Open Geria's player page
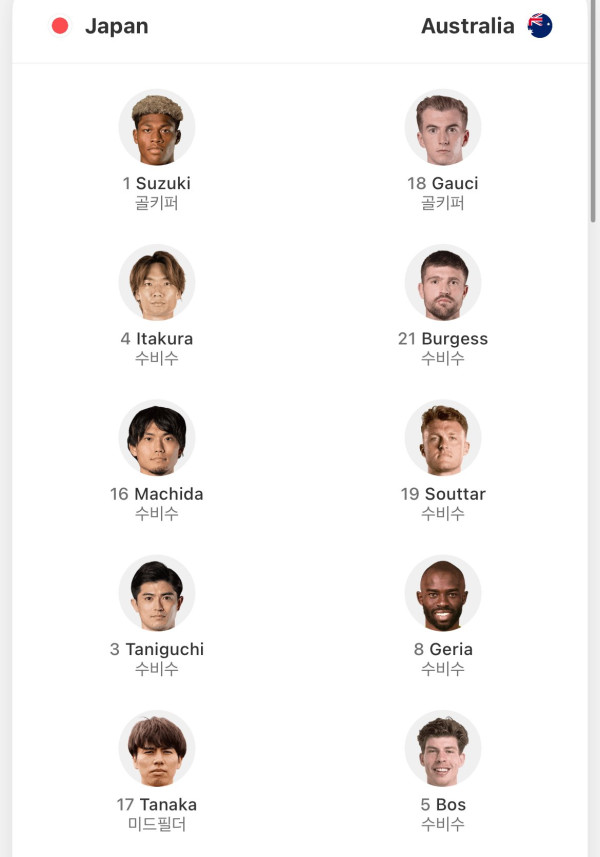 point(443,593)
